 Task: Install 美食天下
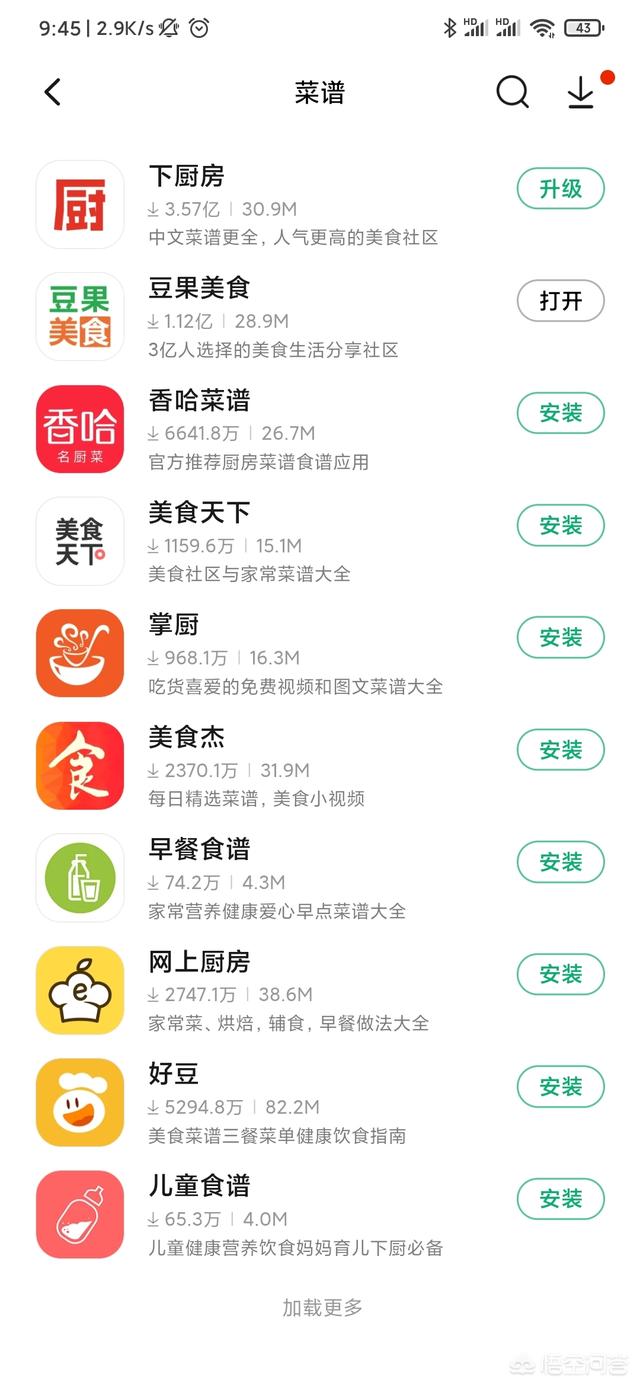pos(560,525)
